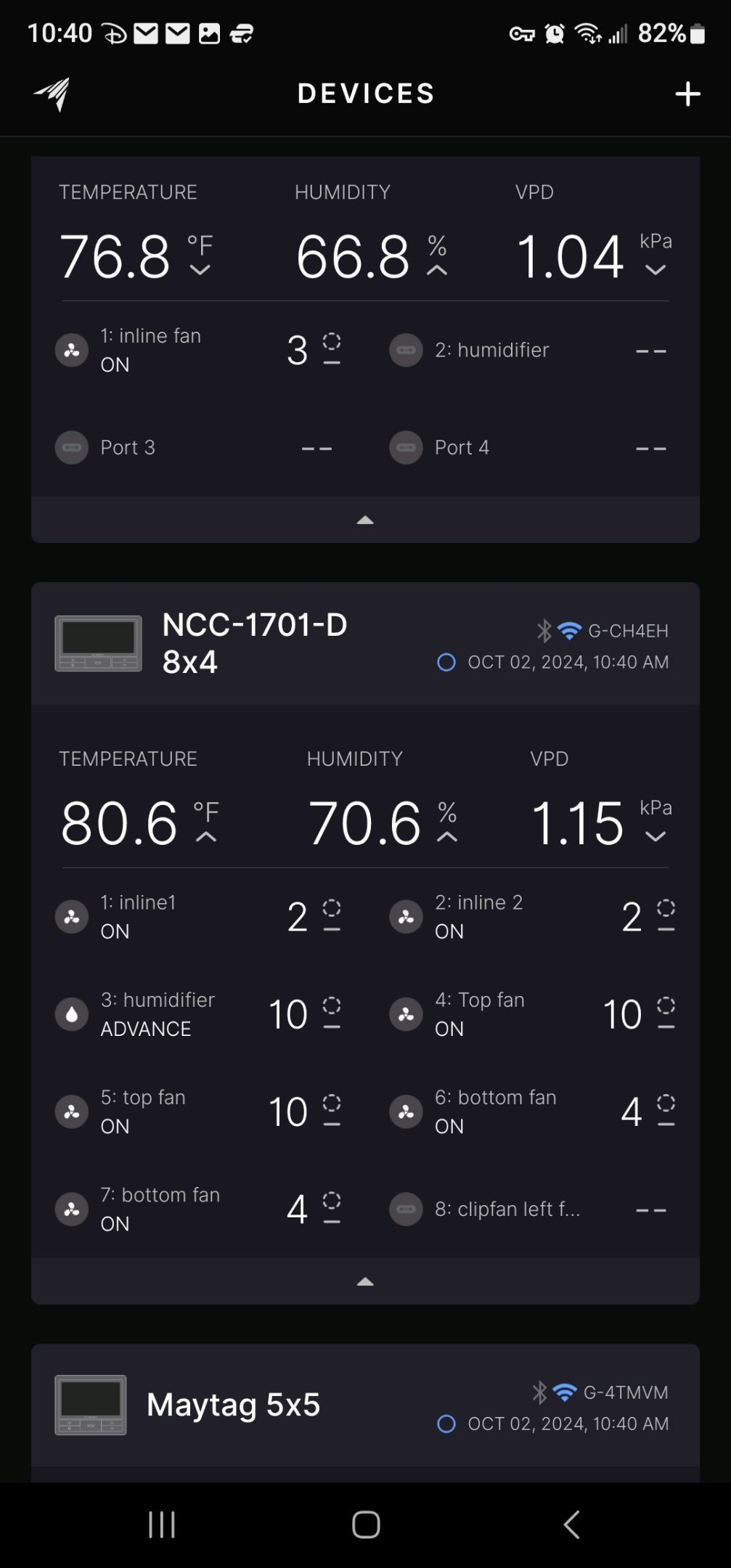
Task: Open port 7: bottom fan settings
Action: pyautogui.click(x=197, y=1209)
